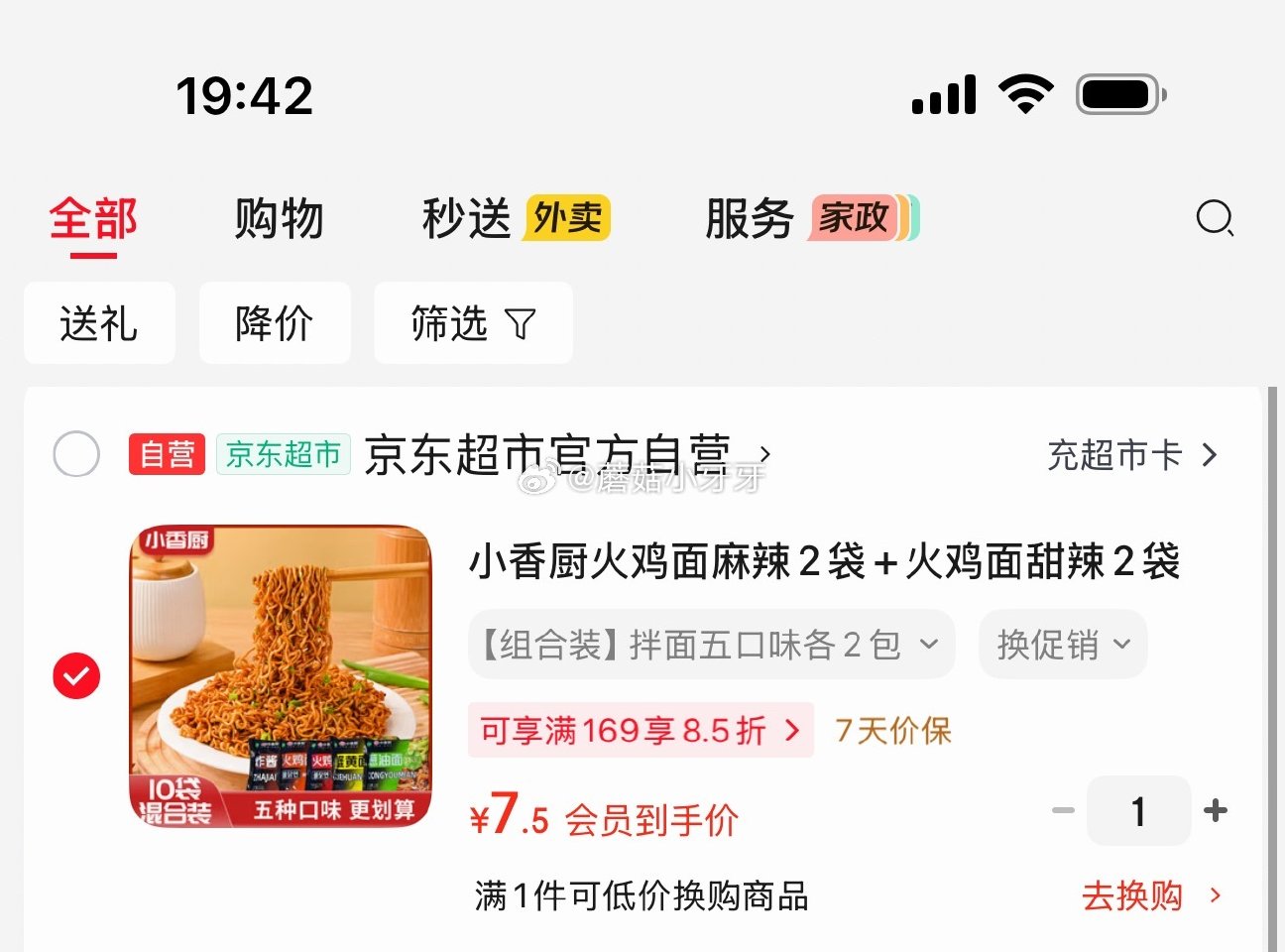Change the 【组合装】拌面五口味各2包 variant

(710, 645)
